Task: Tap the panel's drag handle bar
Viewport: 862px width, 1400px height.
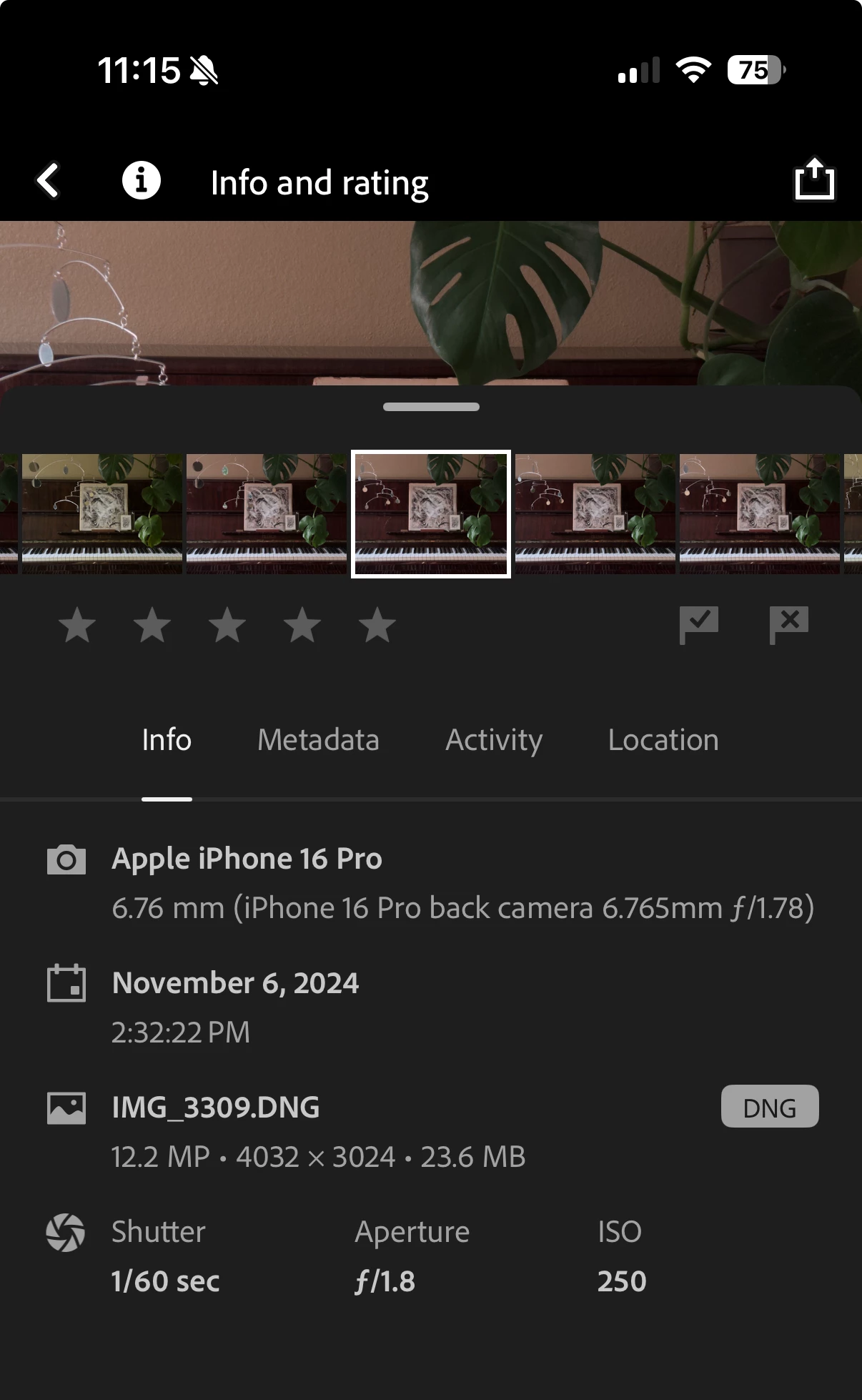Action: pos(431,407)
